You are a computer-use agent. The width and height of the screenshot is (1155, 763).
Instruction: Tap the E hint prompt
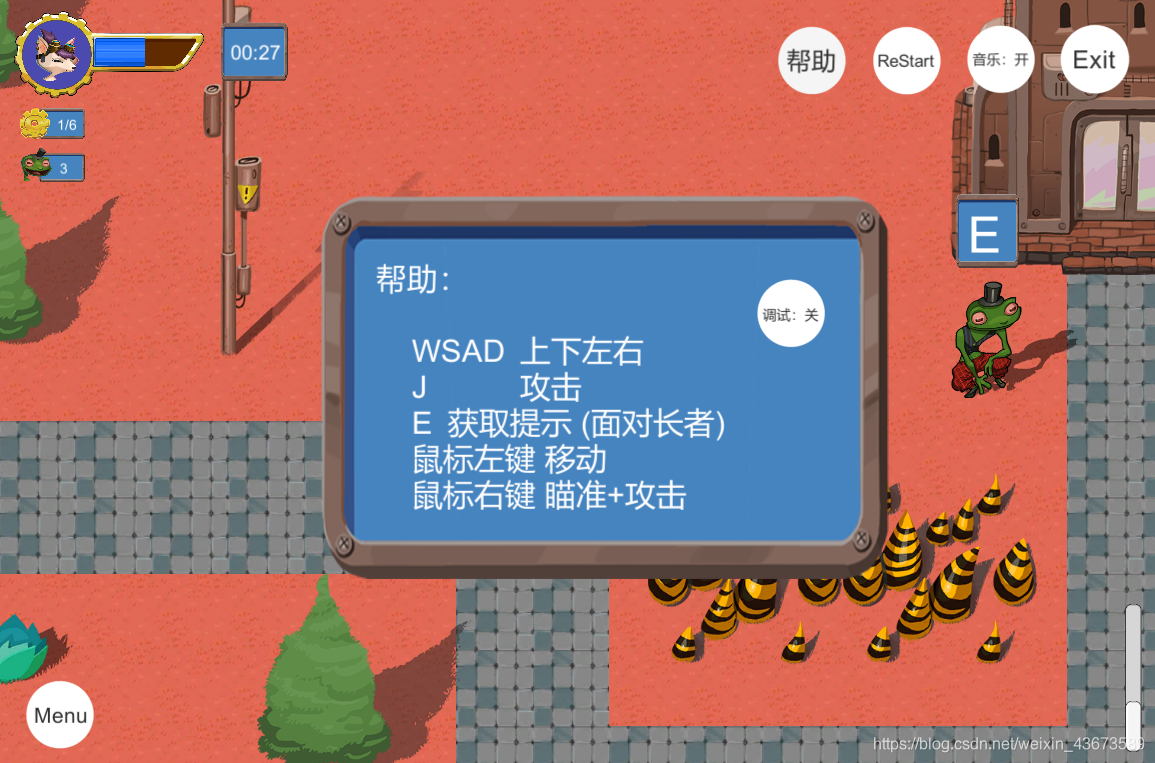(986, 234)
